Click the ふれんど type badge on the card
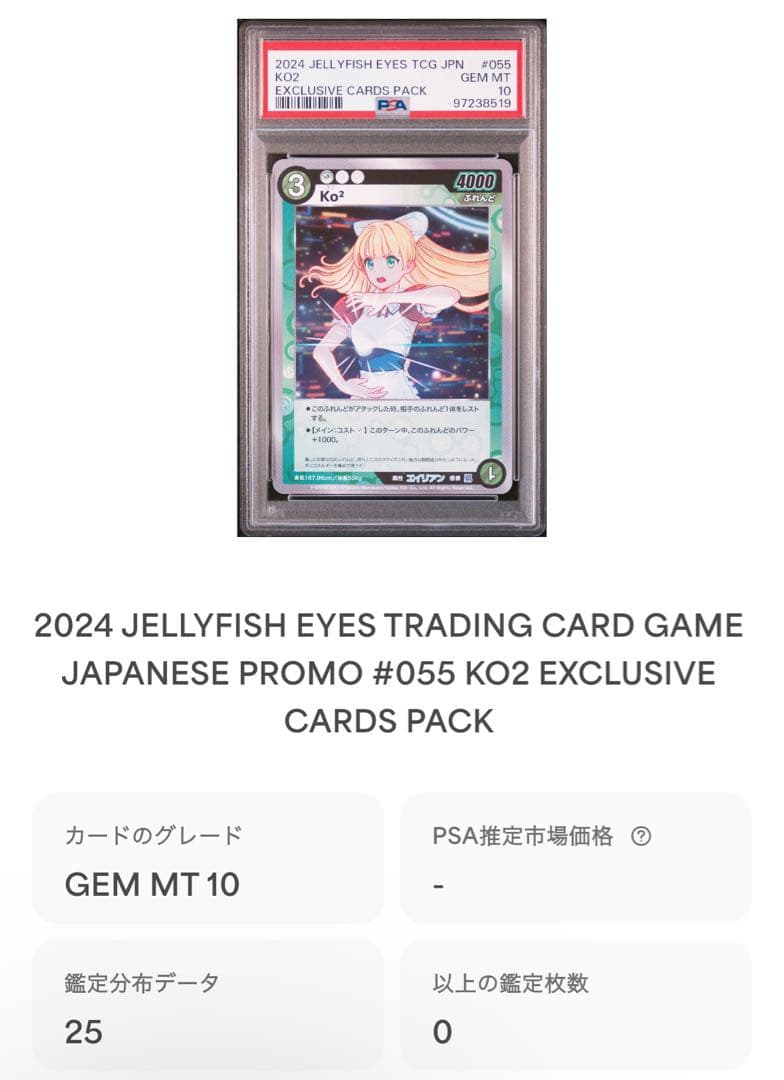Viewport: 784px width, 1080px height. point(481,198)
